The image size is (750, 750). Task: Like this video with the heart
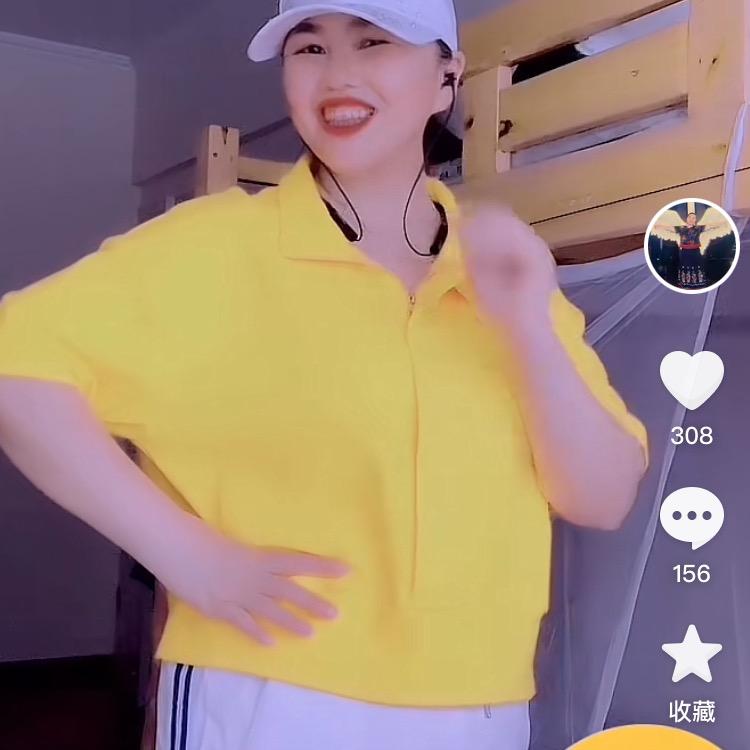coord(692,380)
